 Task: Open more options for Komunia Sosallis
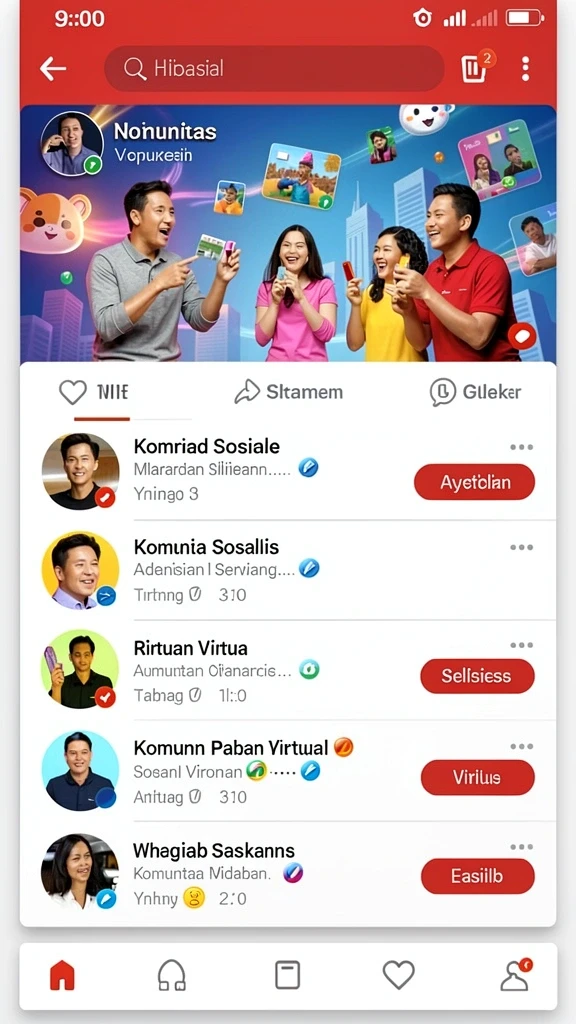[521, 547]
